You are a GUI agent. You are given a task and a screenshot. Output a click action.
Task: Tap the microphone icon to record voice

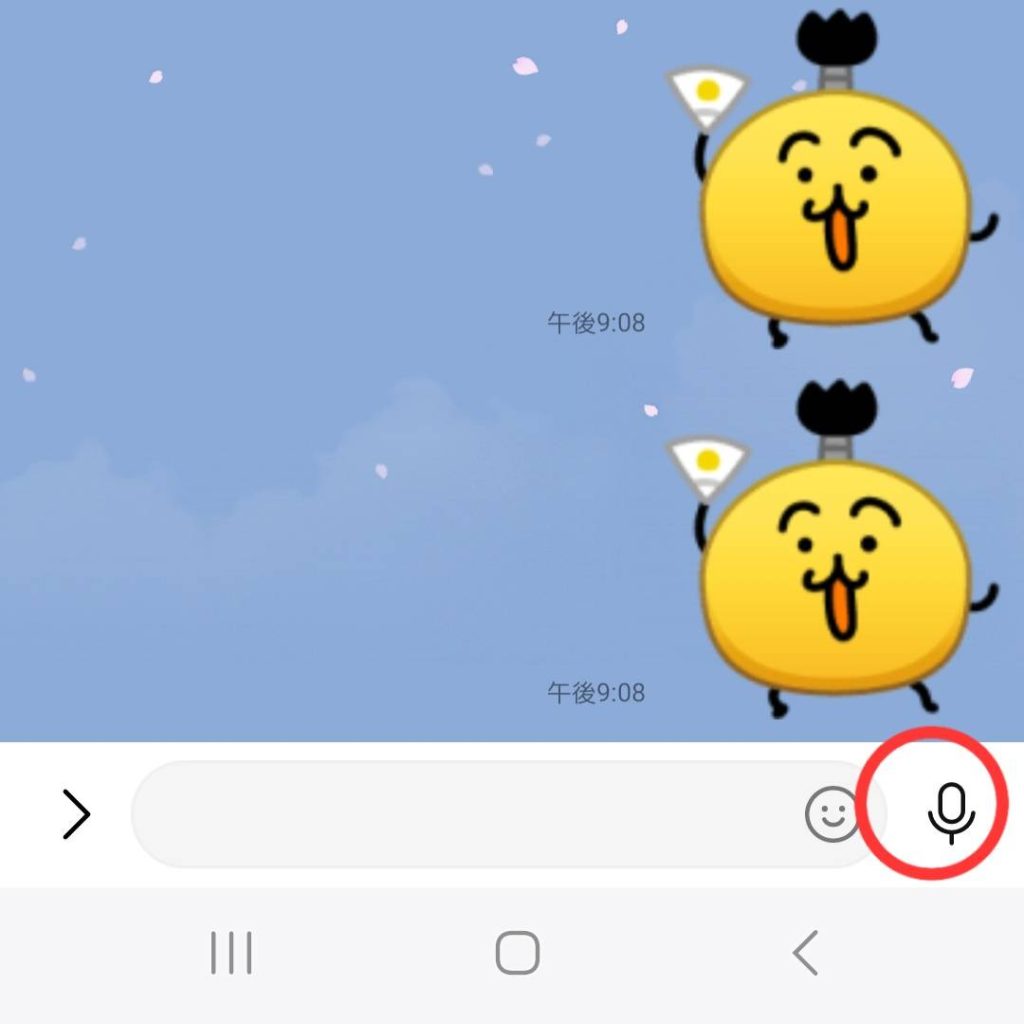coord(950,812)
